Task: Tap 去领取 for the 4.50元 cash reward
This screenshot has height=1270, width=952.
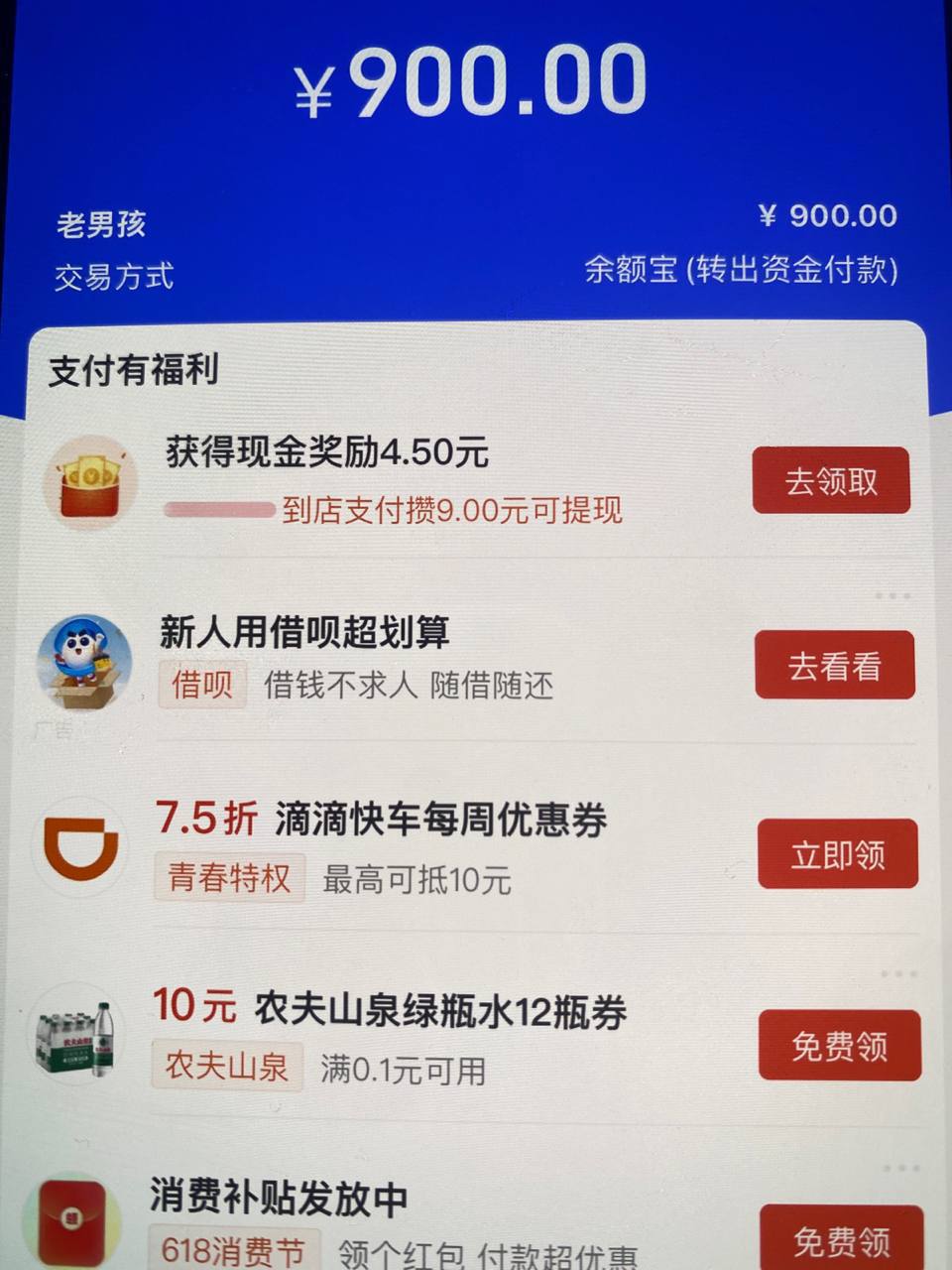Action: click(x=831, y=481)
